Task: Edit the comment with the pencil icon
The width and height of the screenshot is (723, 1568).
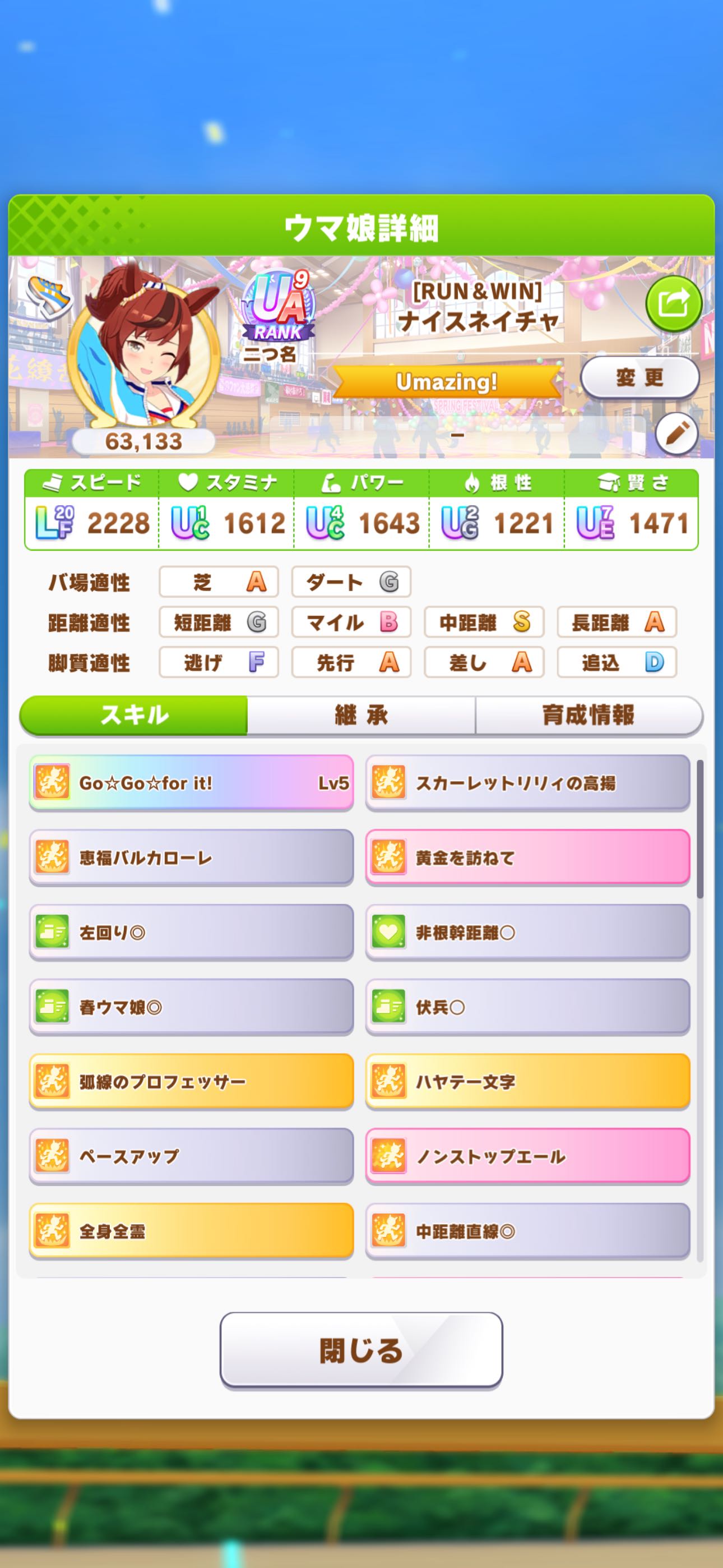Action: [676, 434]
